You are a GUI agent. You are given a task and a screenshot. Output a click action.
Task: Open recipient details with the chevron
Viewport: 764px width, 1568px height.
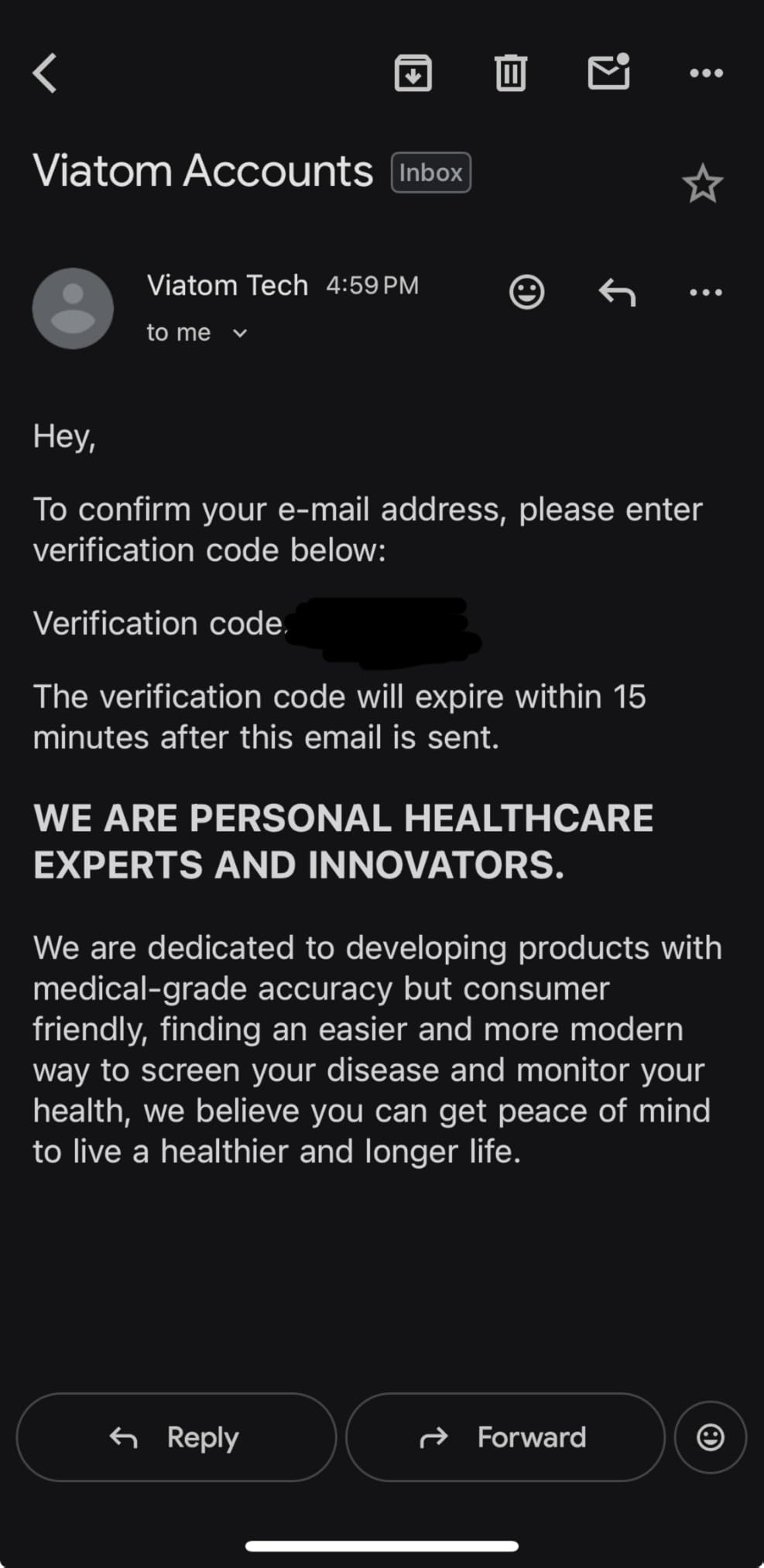[239, 334]
